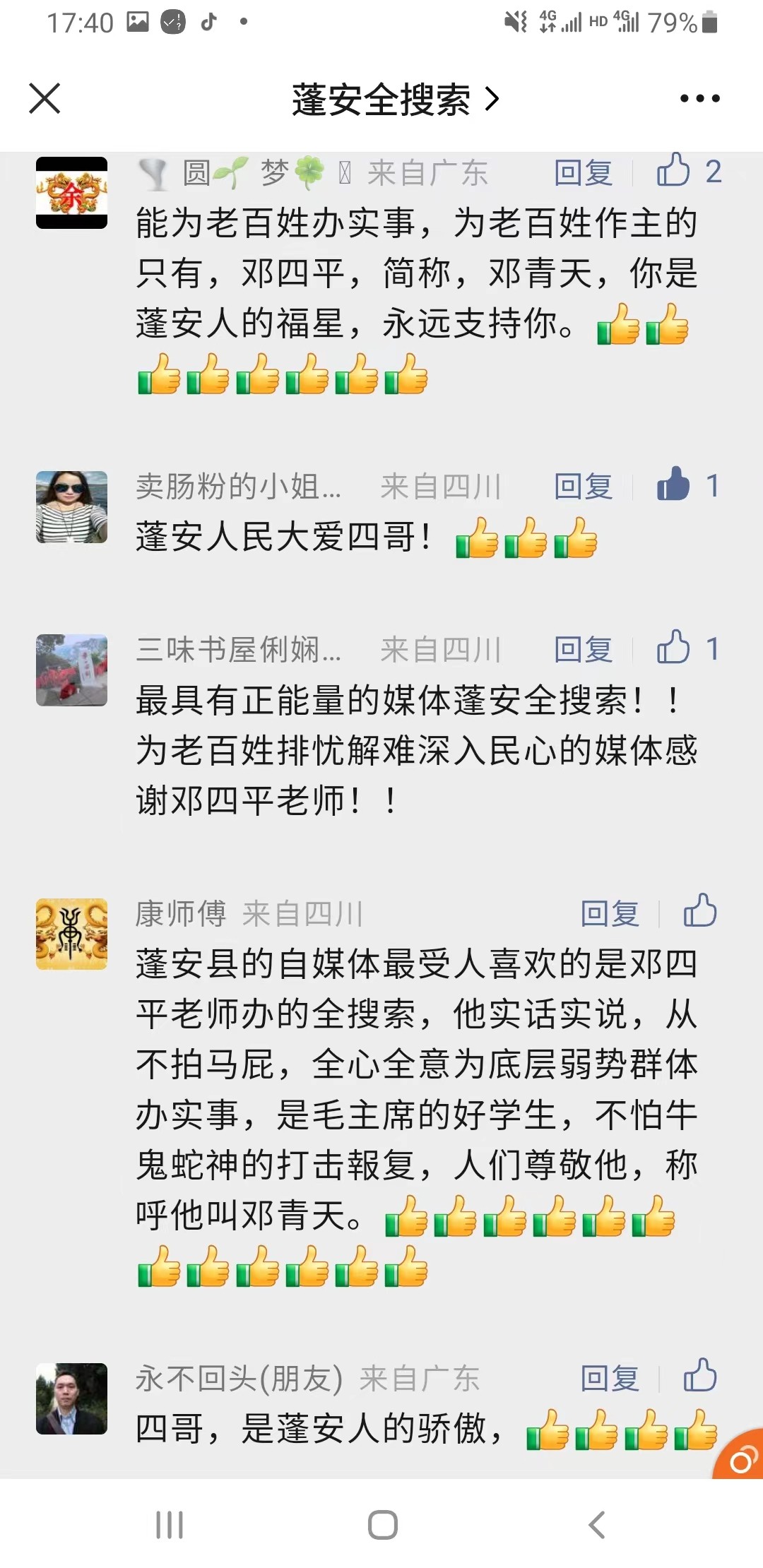Reply to 三味书屋's comment

point(583,650)
